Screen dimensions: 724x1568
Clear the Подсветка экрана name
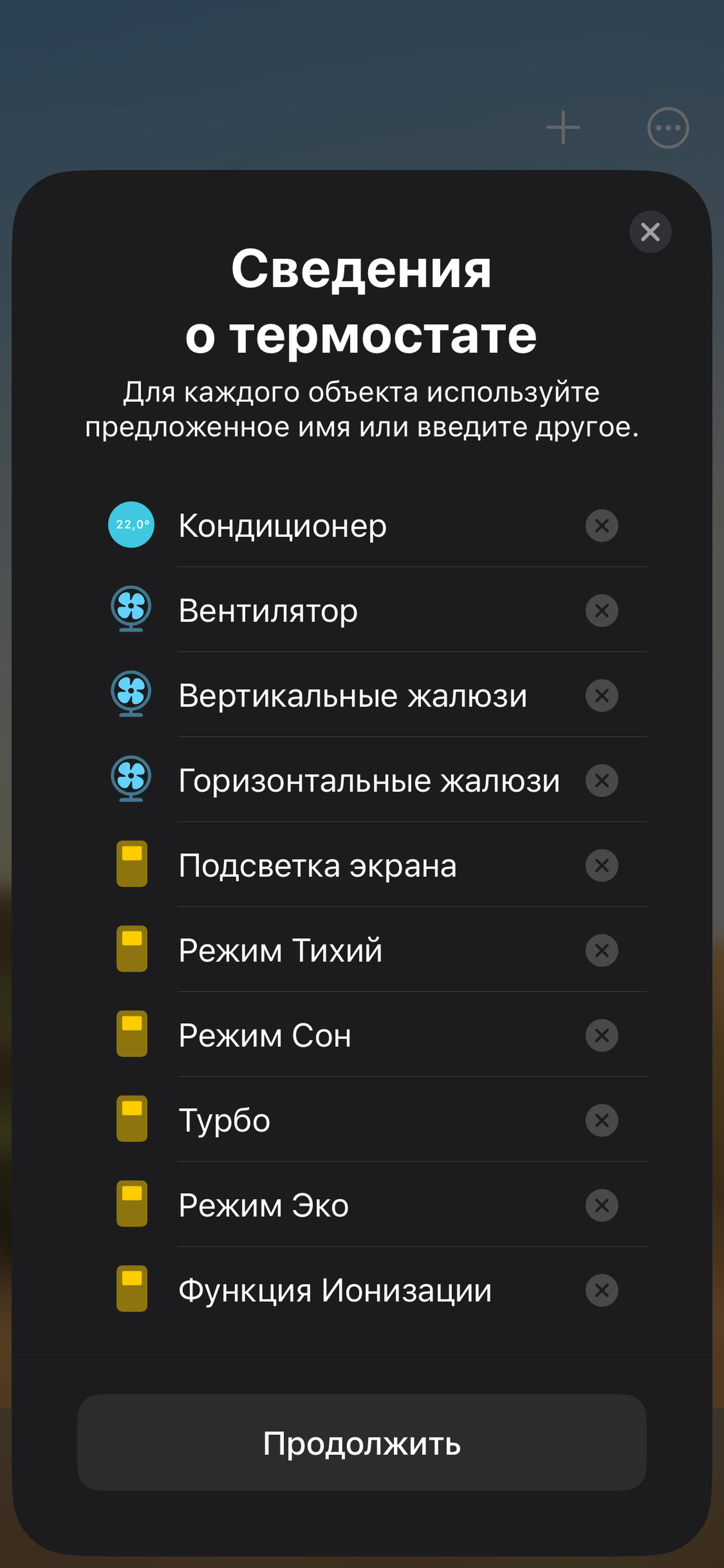pyautogui.click(x=602, y=866)
